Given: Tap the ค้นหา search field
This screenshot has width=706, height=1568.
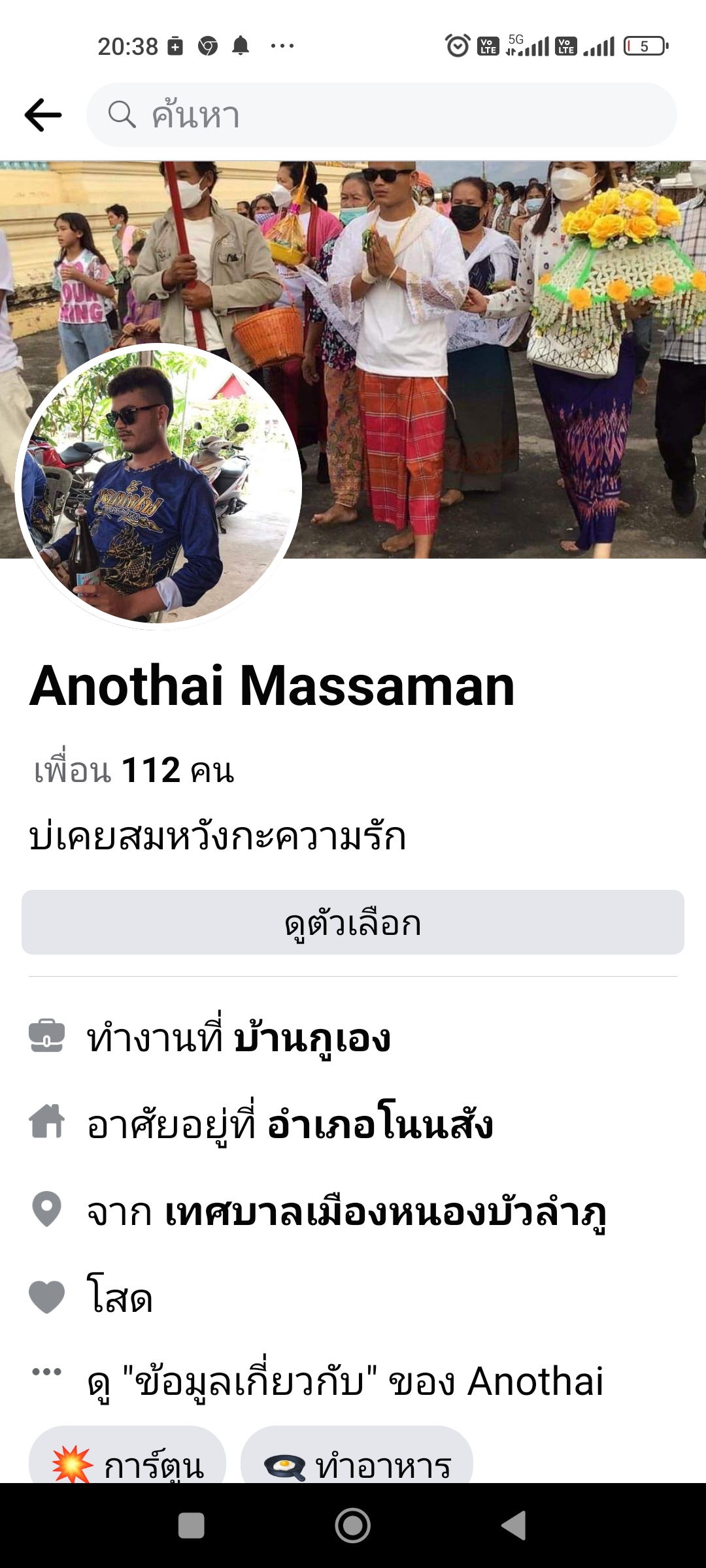Looking at the screenshot, I should click(381, 115).
